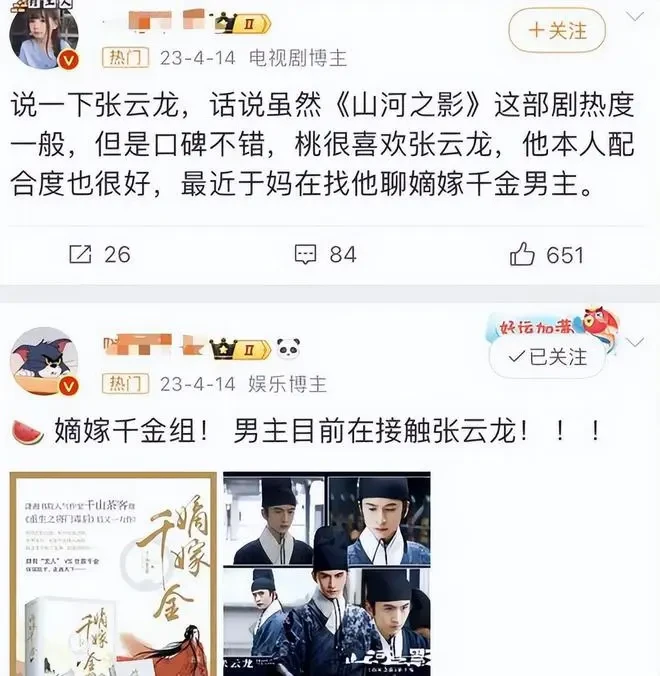
Task: Expand the chevron menu on the second post
Action: pos(635,343)
